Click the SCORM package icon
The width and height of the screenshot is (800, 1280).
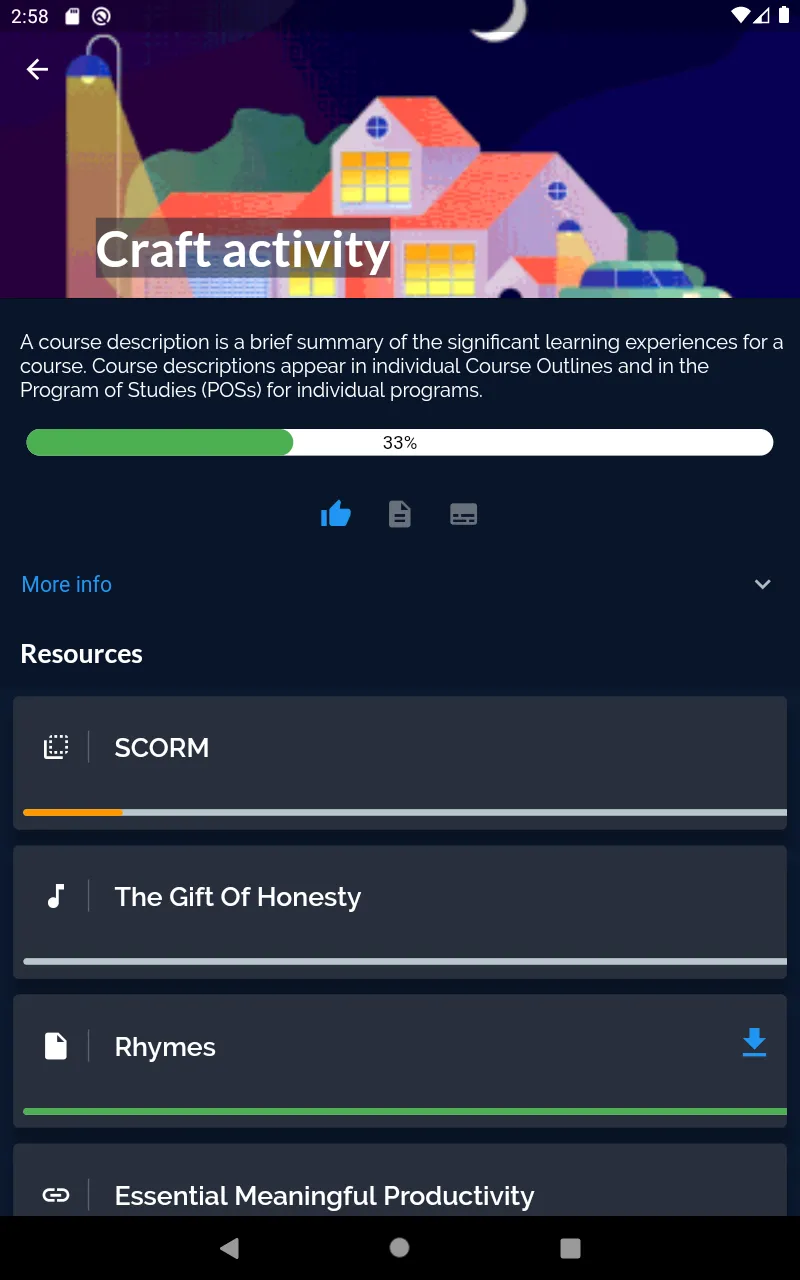[57, 746]
